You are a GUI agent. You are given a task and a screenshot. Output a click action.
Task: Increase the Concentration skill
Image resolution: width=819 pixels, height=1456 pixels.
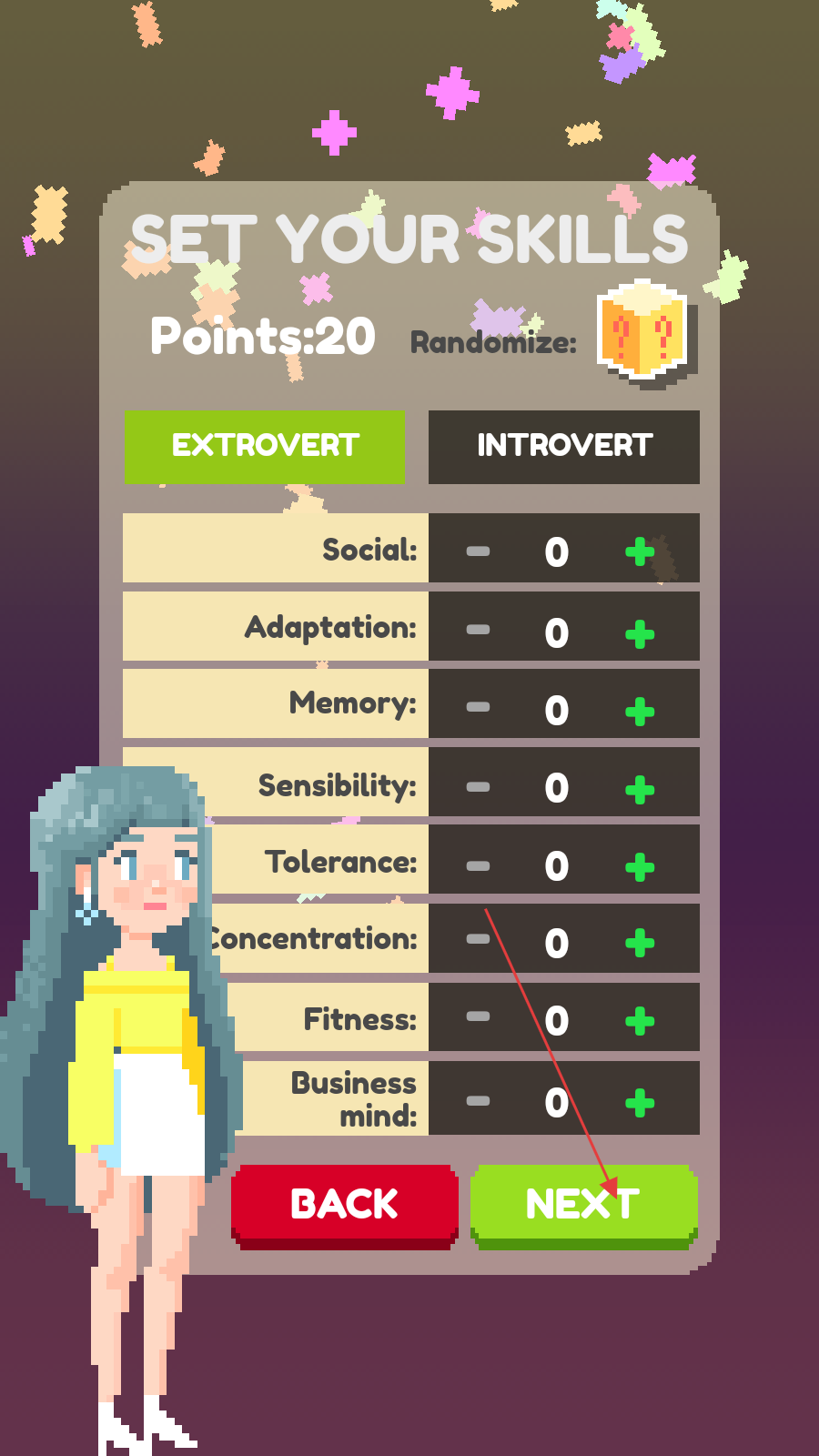pos(640,943)
